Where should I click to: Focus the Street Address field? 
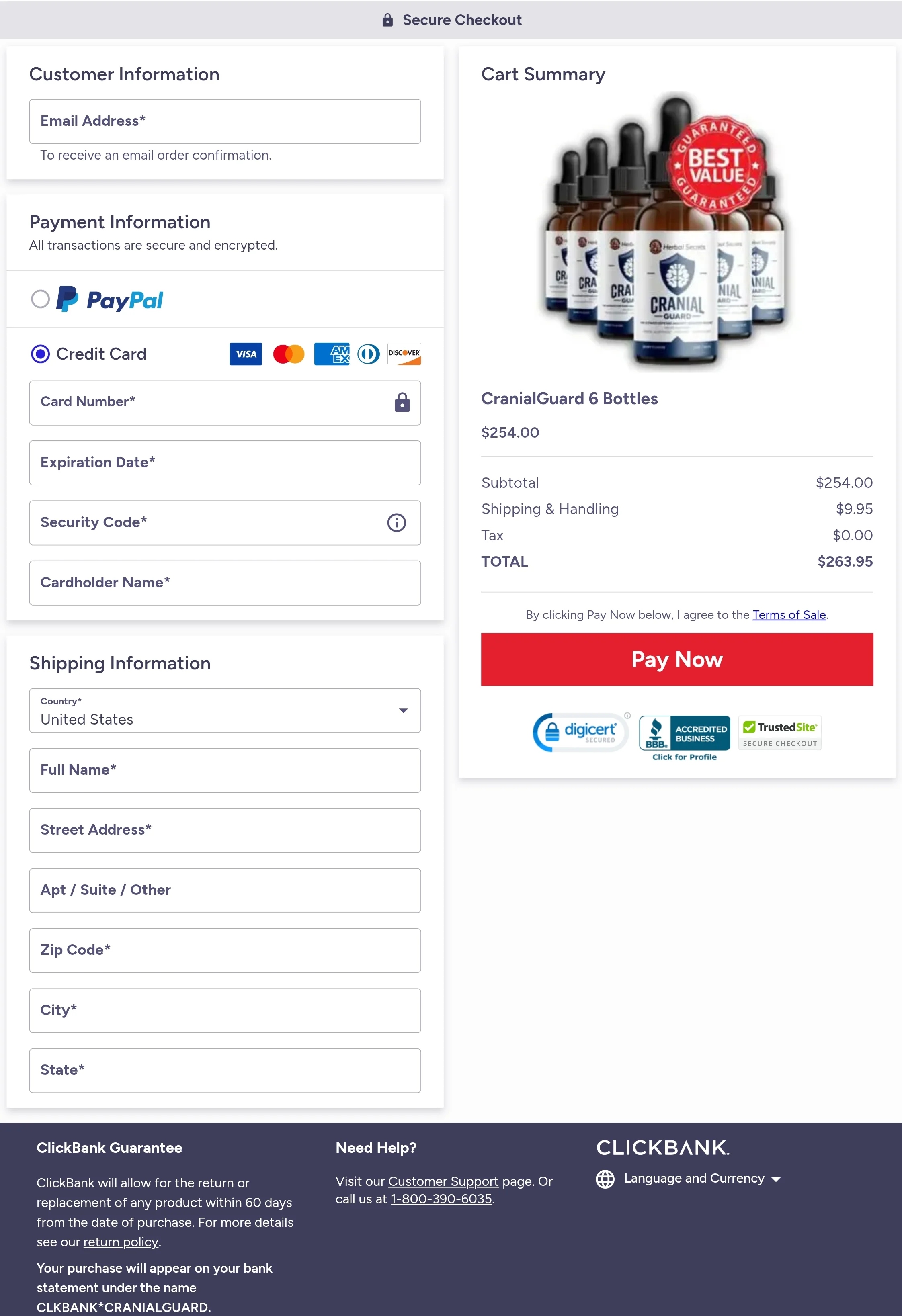(x=224, y=830)
